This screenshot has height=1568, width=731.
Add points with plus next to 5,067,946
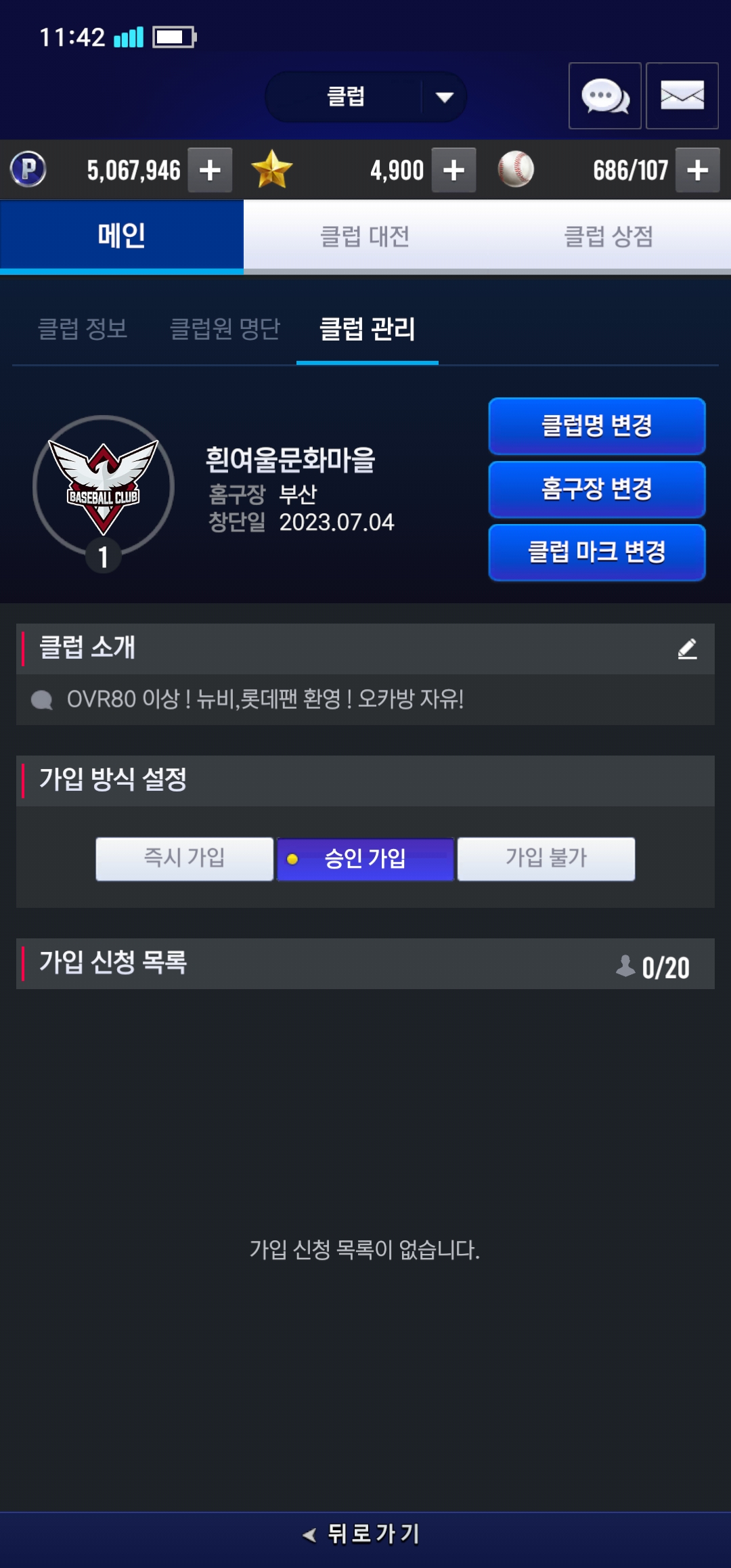[210, 170]
